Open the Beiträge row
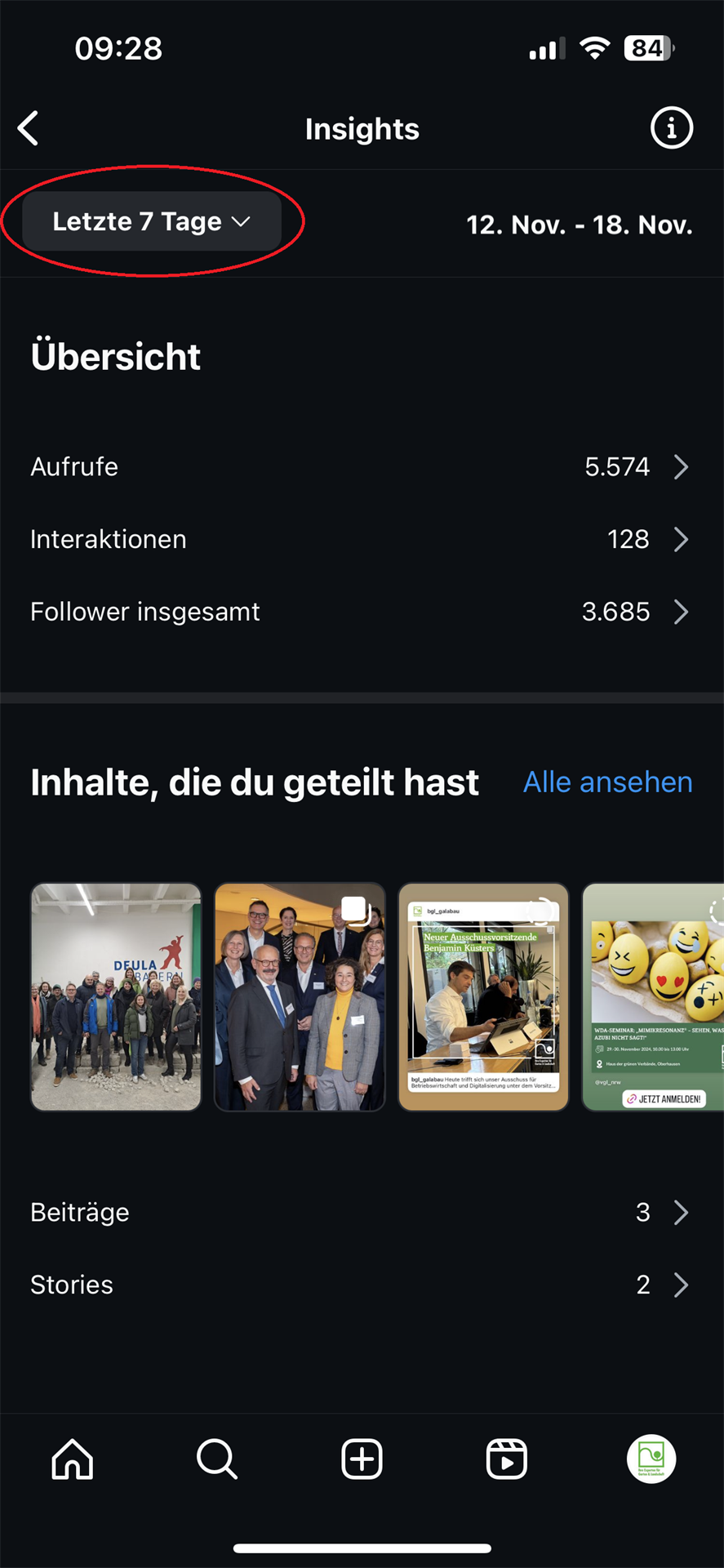Viewport: 724px width, 1568px height. (362, 1213)
